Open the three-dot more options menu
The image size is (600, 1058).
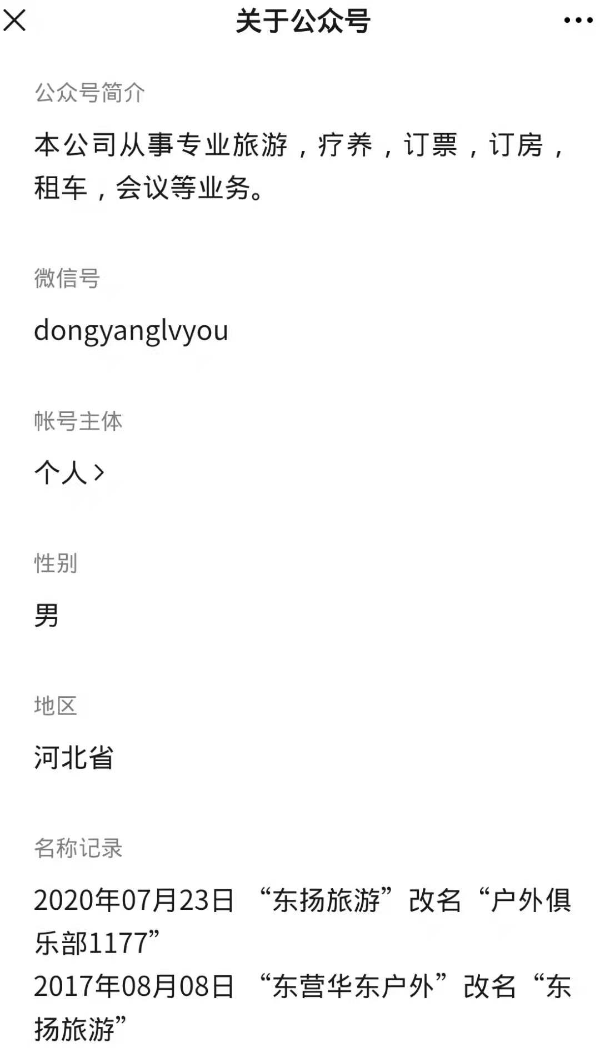578,20
